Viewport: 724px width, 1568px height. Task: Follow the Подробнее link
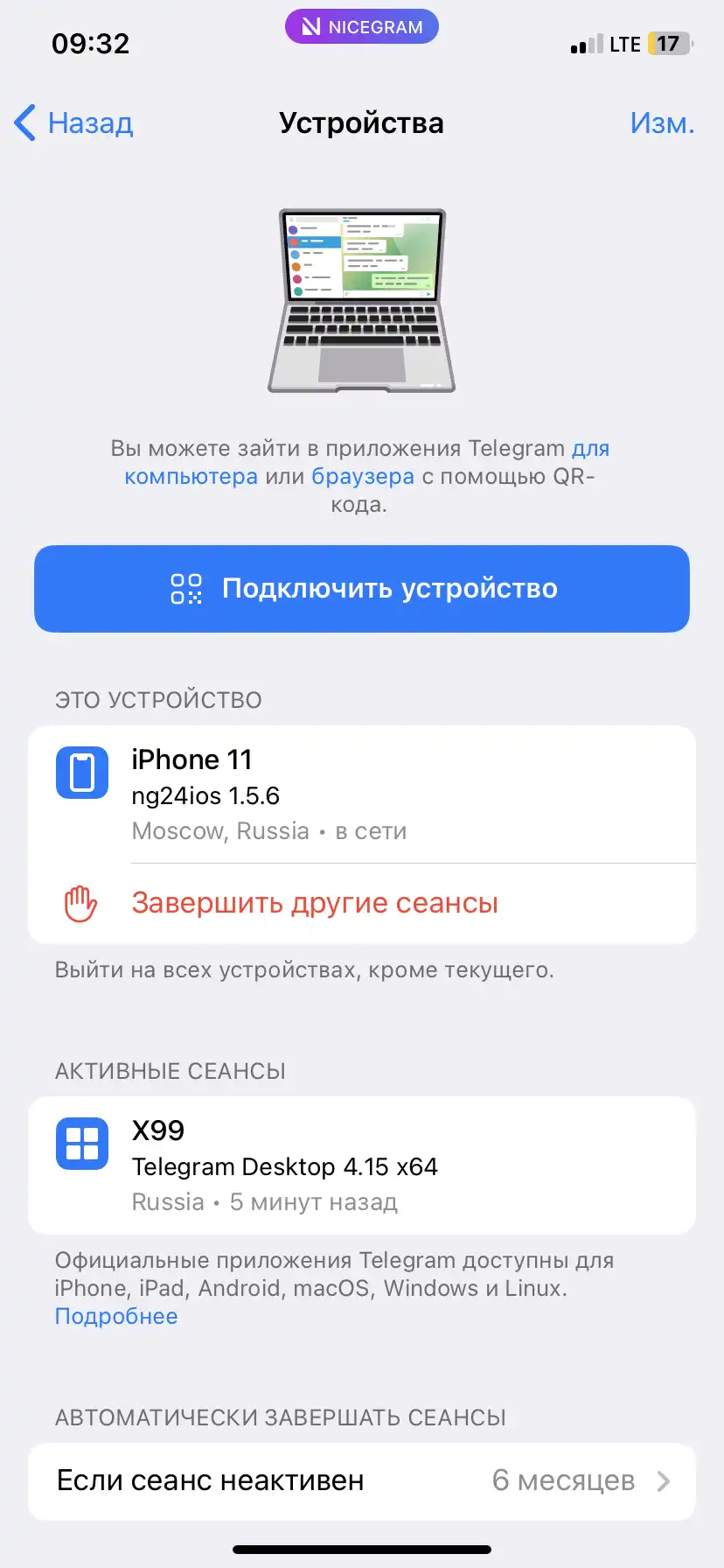point(116,1316)
